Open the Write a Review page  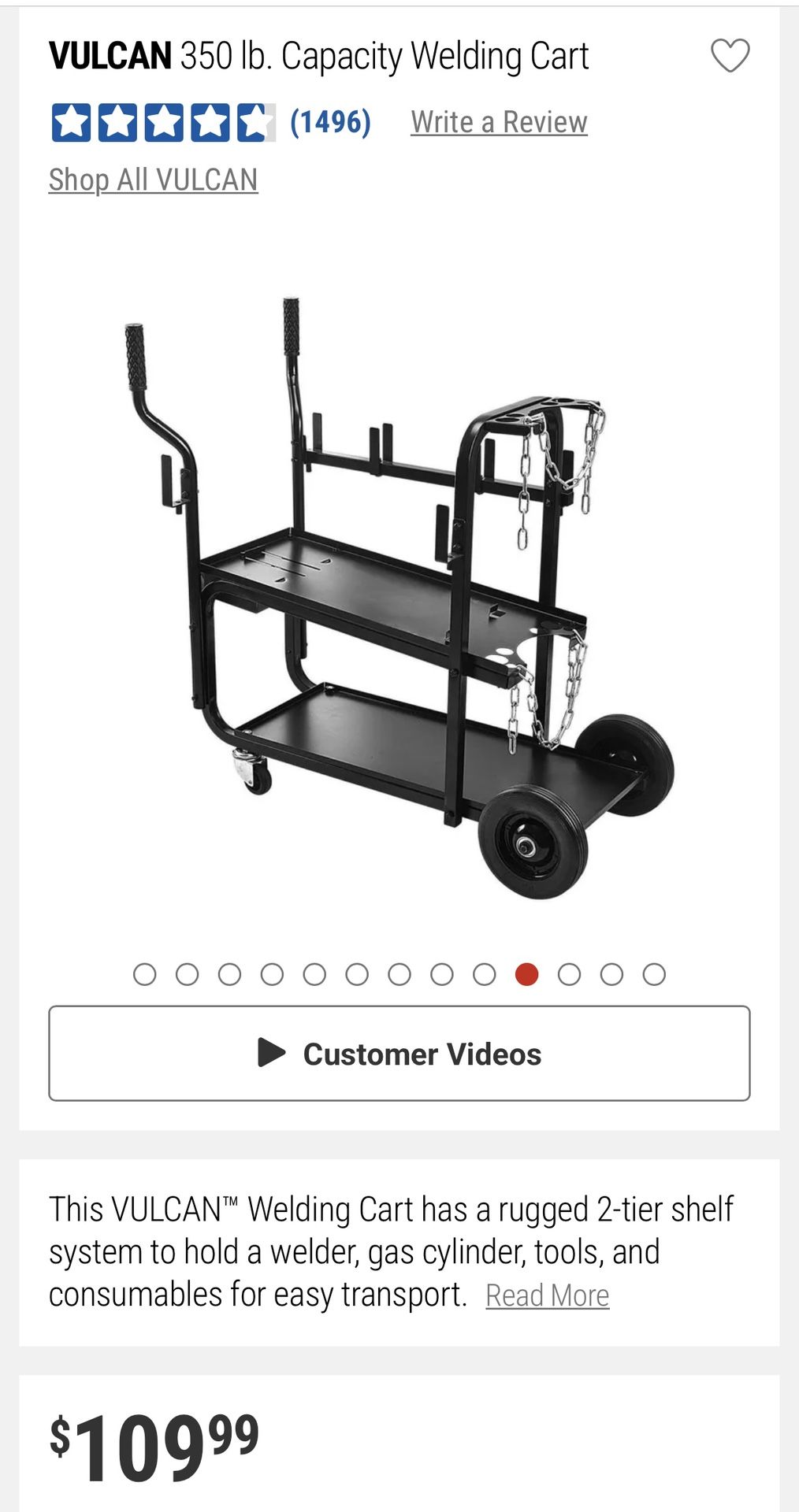tap(498, 121)
